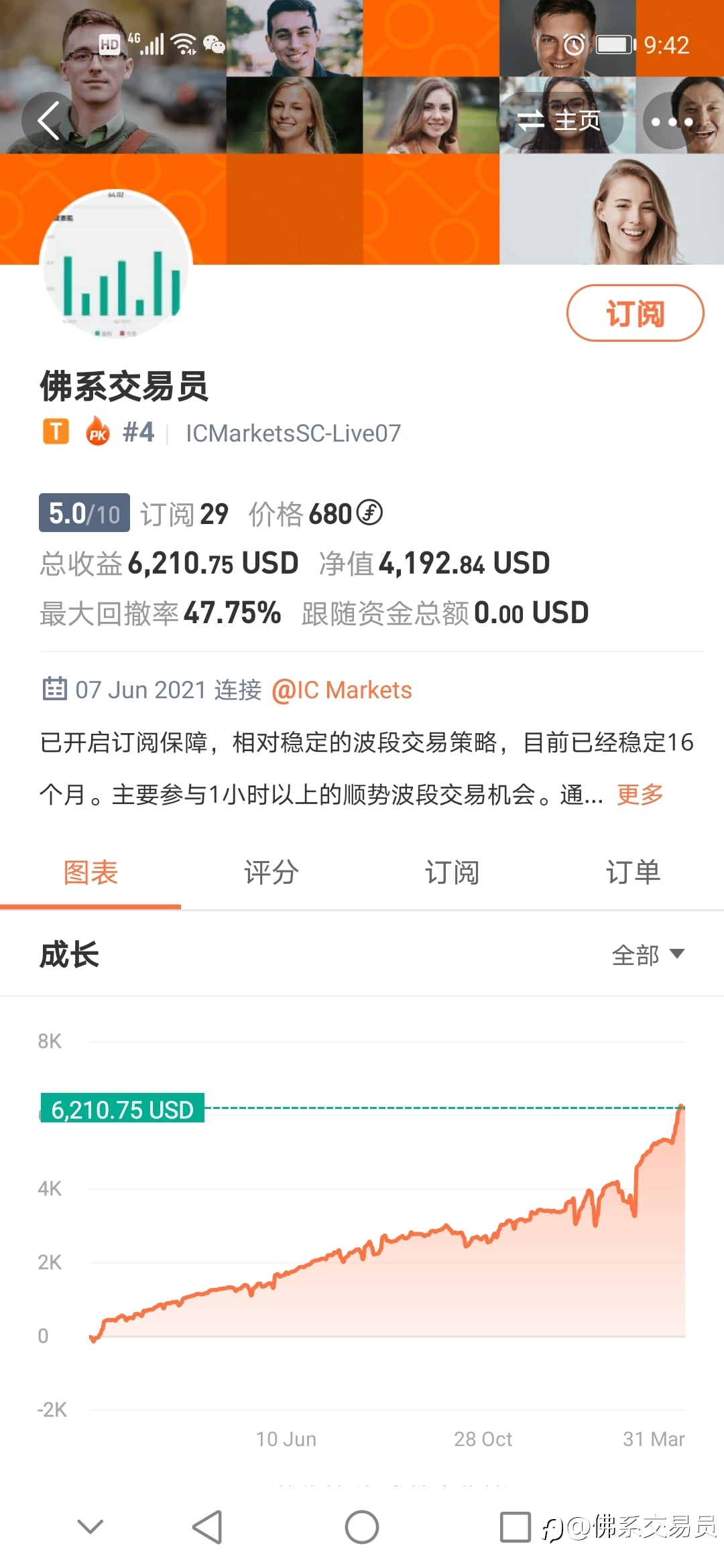Tap the PK flame badge
Viewport: 724px width, 1568px height.
click(x=98, y=431)
